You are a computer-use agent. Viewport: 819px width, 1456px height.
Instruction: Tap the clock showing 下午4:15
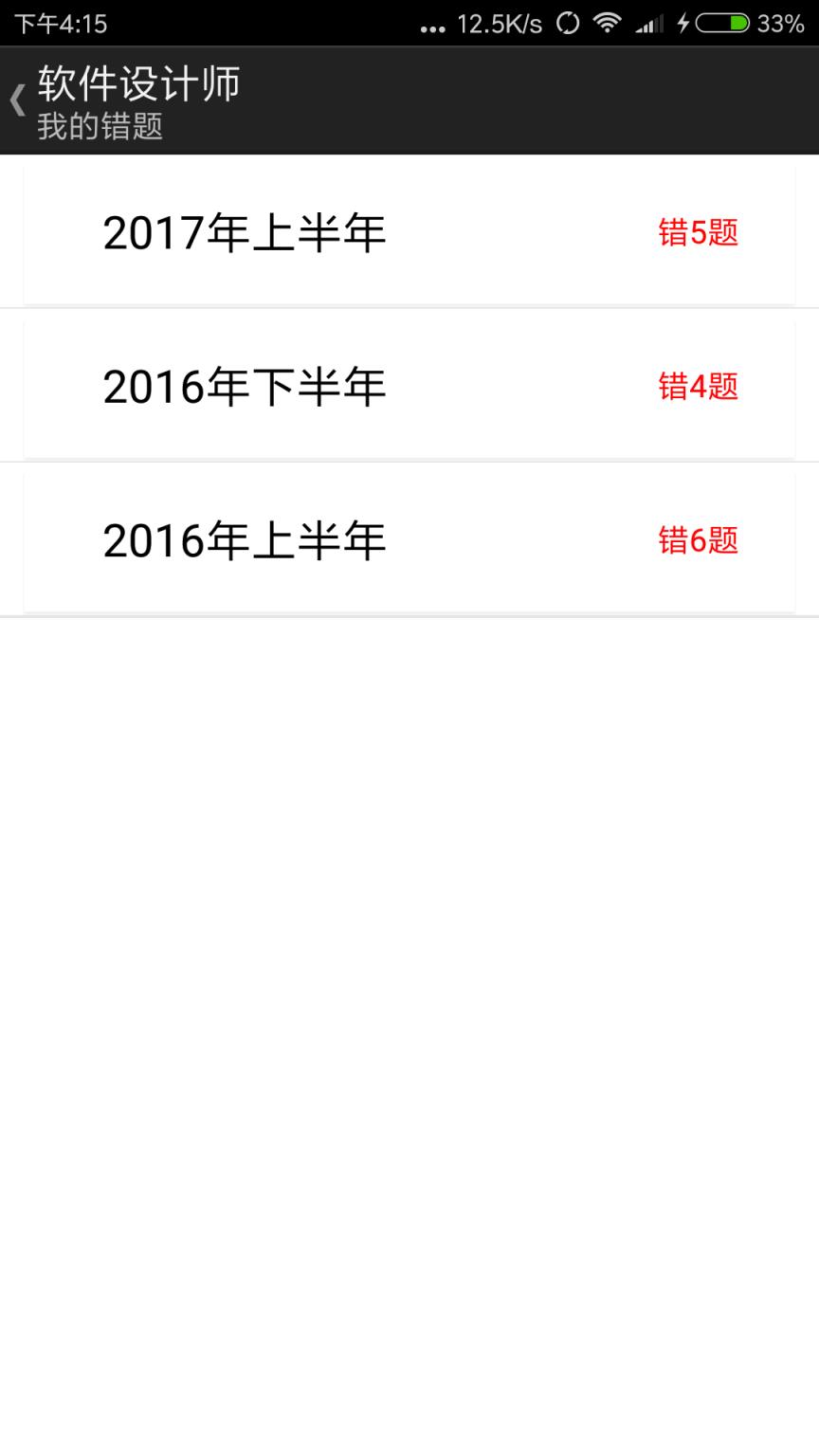(x=62, y=23)
